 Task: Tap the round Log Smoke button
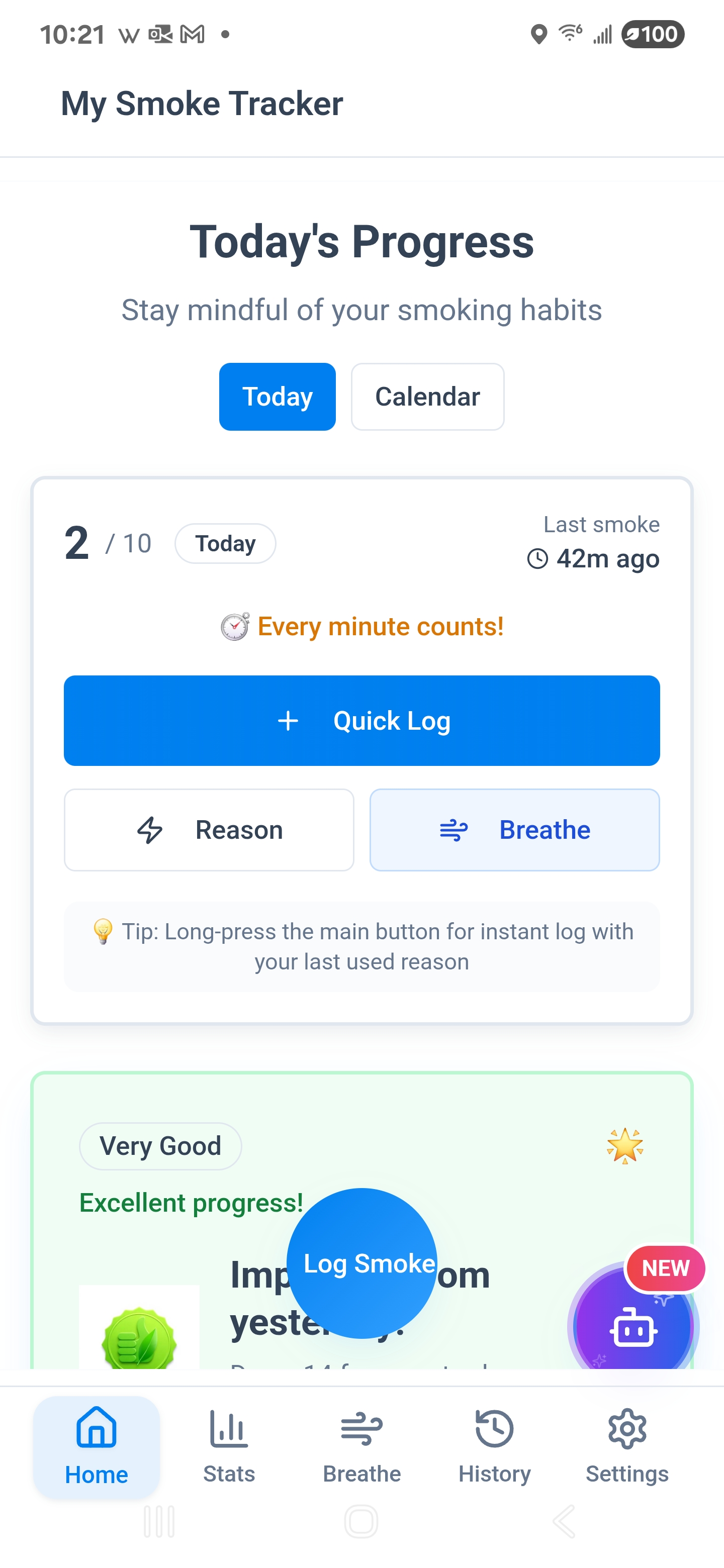(x=361, y=1263)
